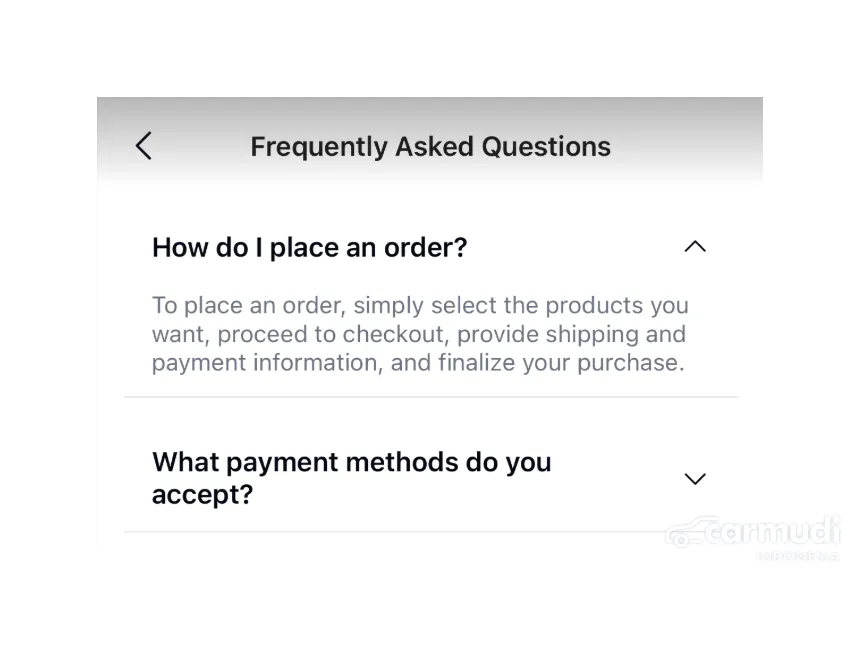Screen dimensions: 860x645
Task: Expand 'What payment methods do you accept?'
Action: (694, 479)
